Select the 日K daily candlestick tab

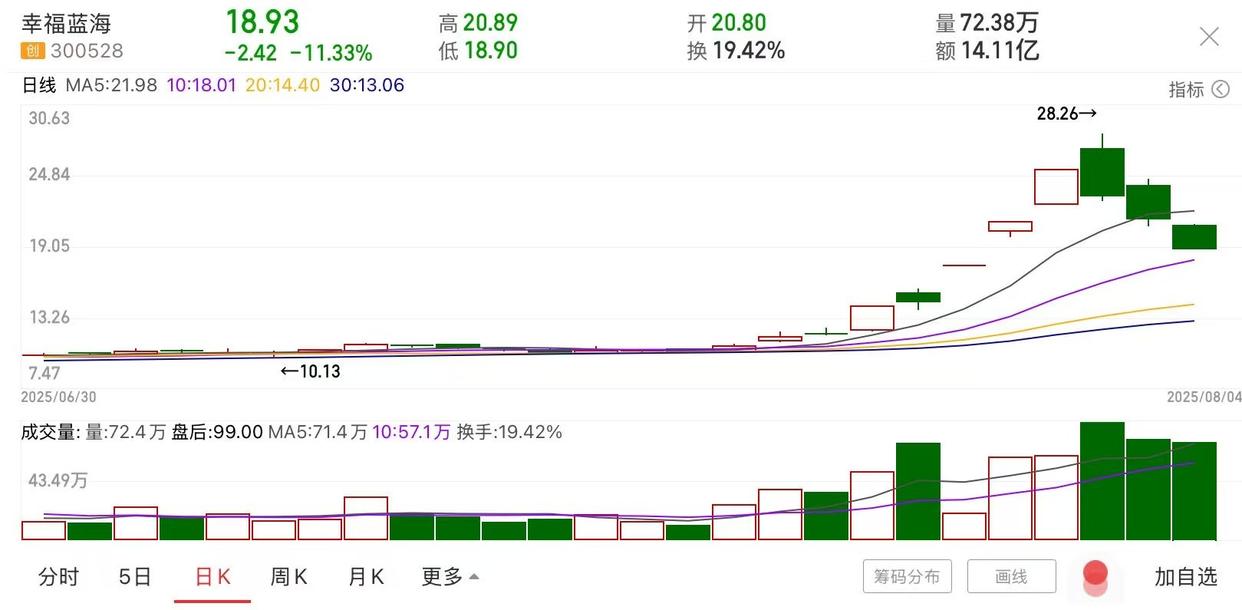[212, 577]
